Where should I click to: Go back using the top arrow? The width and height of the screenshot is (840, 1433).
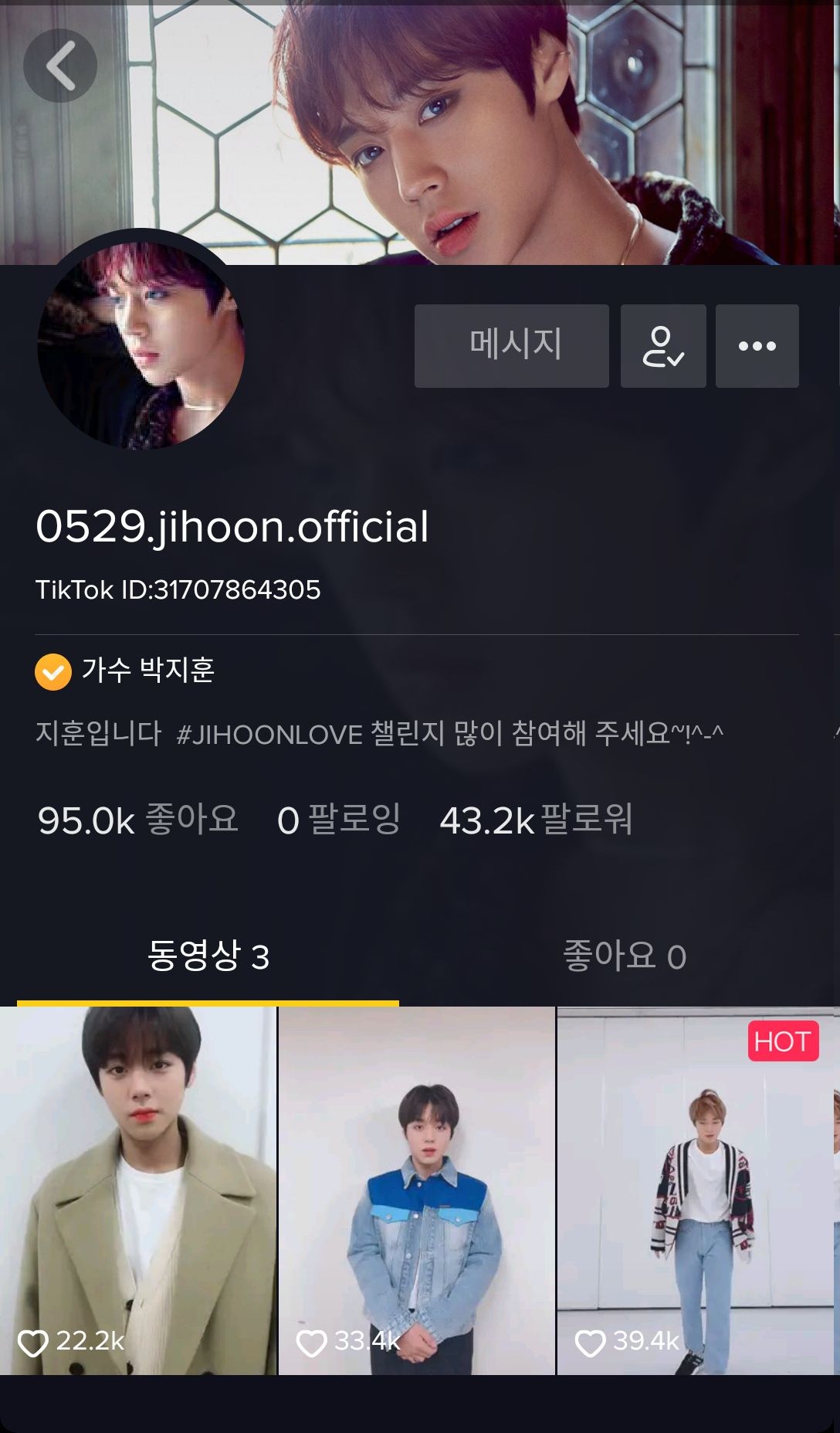[x=60, y=66]
